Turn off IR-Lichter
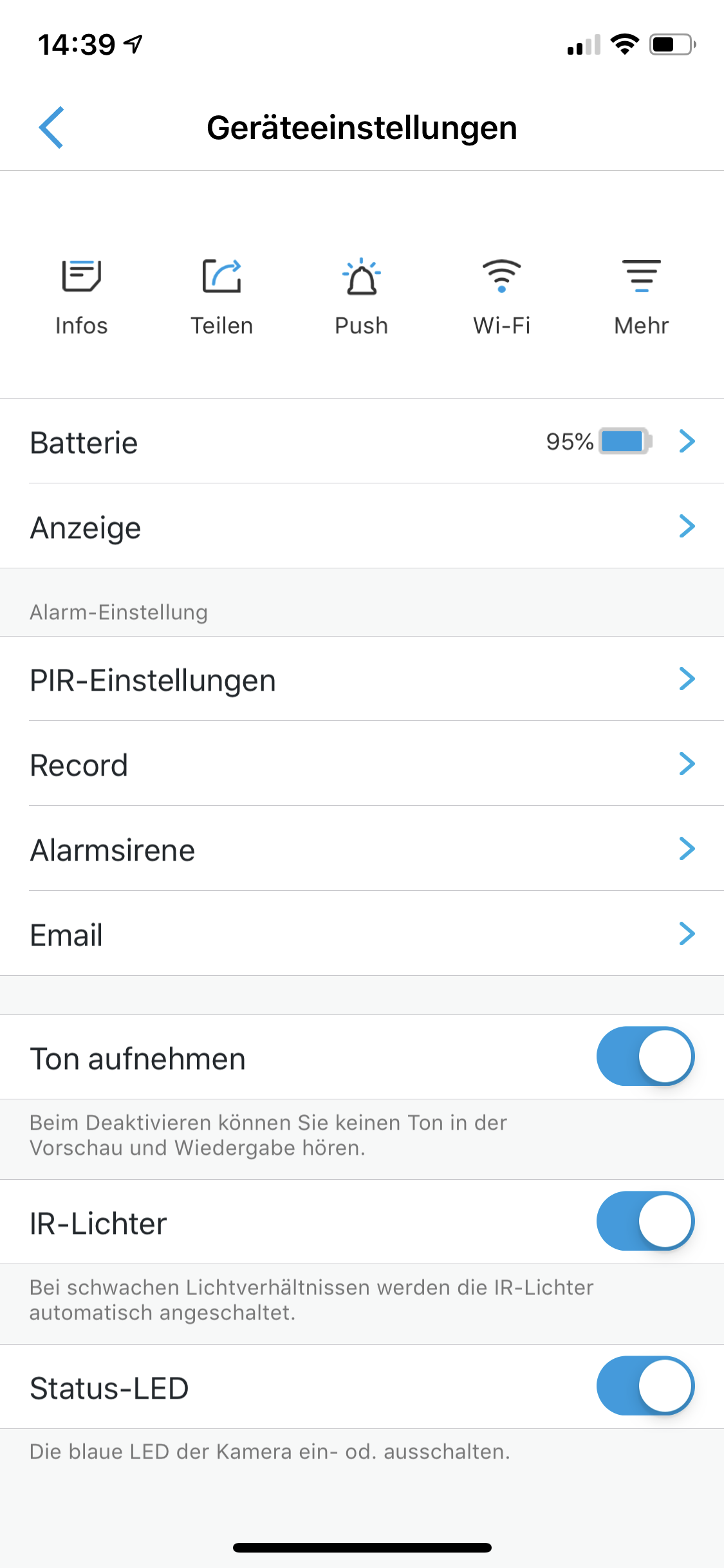Screen dimensions: 724x1568 [645, 1222]
